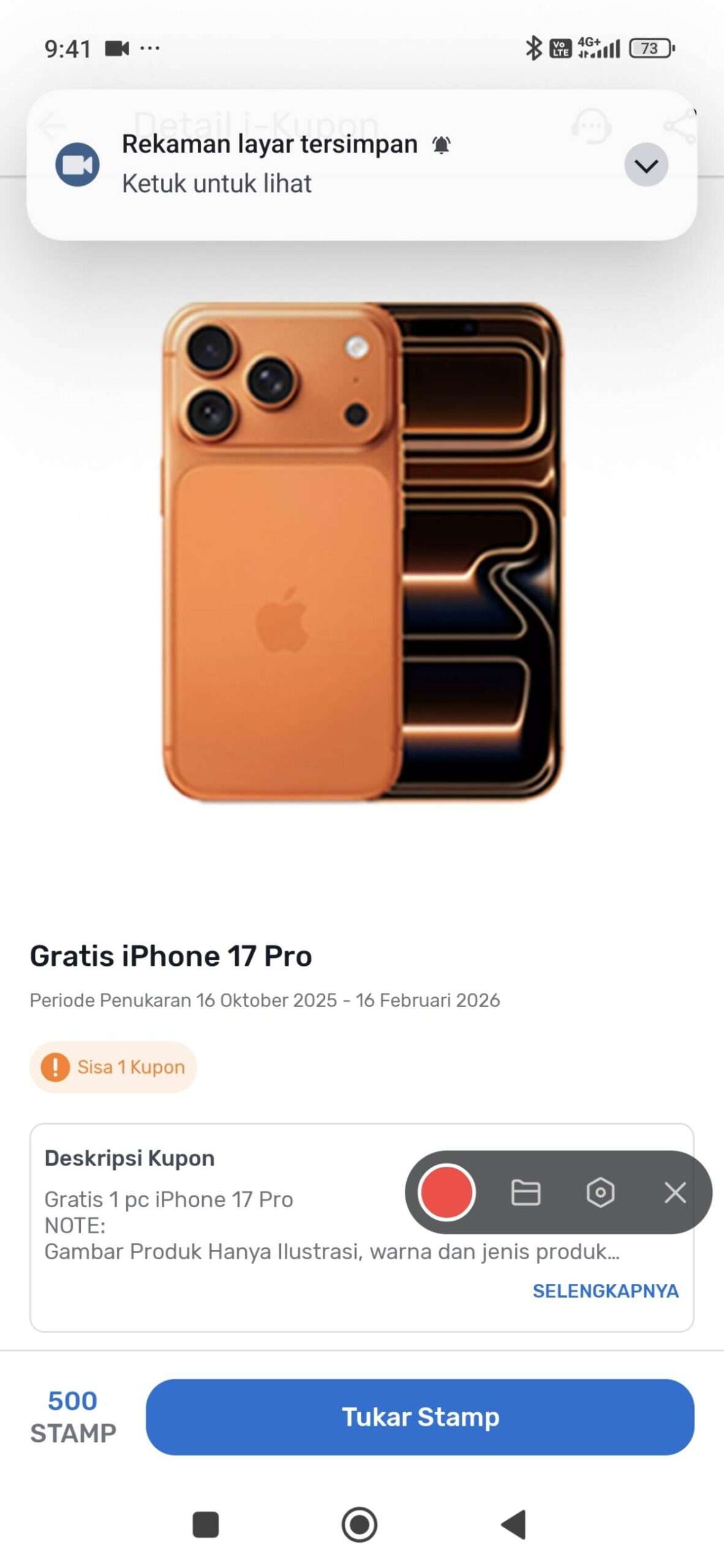Tap the Tukar Stamp button

[420, 1417]
